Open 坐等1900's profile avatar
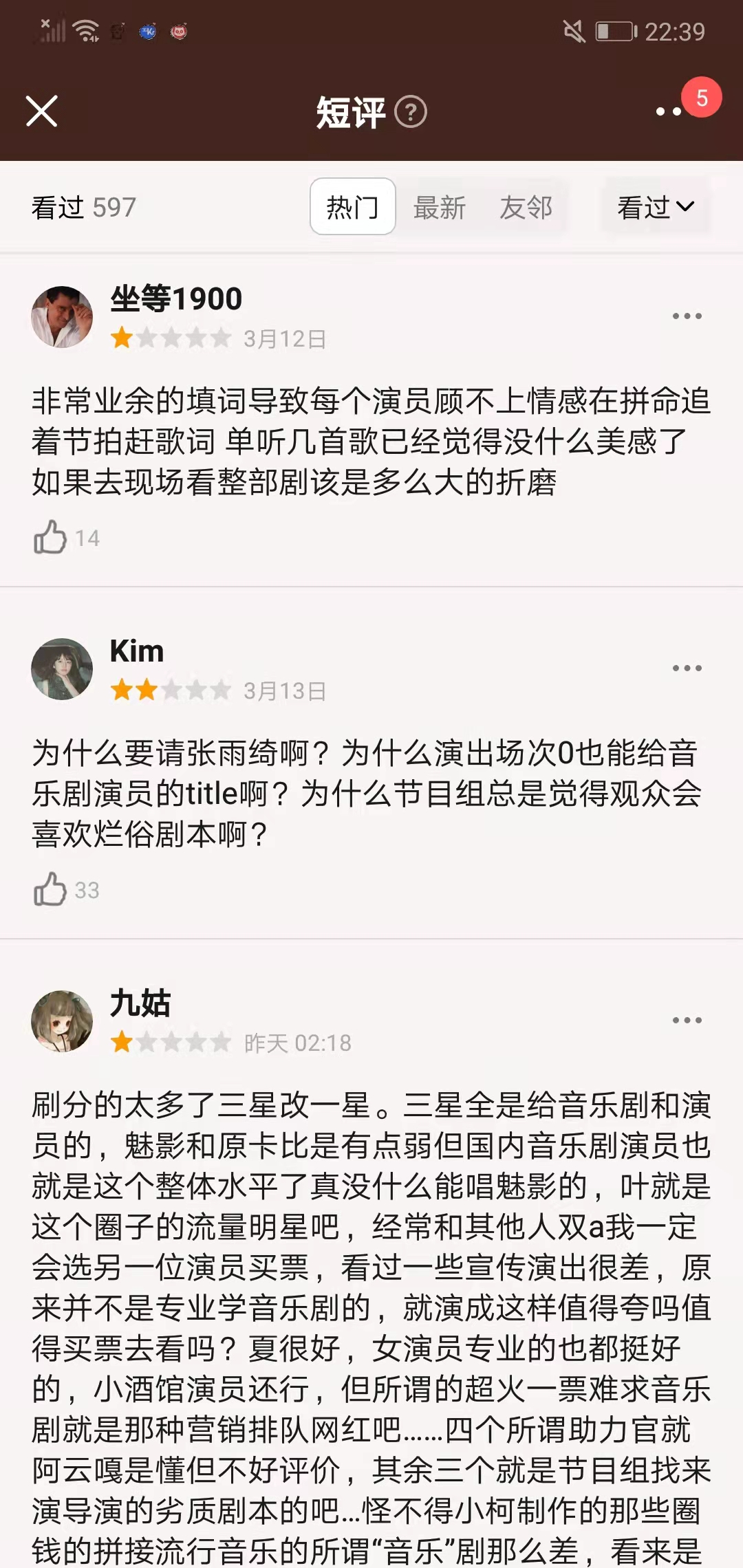743x1568 pixels. click(x=62, y=316)
